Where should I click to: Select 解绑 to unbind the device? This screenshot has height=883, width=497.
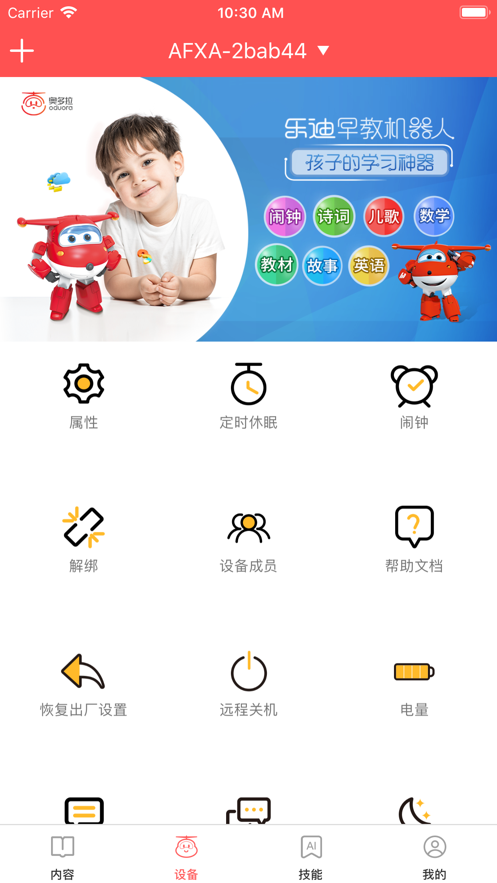click(x=83, y=540)
